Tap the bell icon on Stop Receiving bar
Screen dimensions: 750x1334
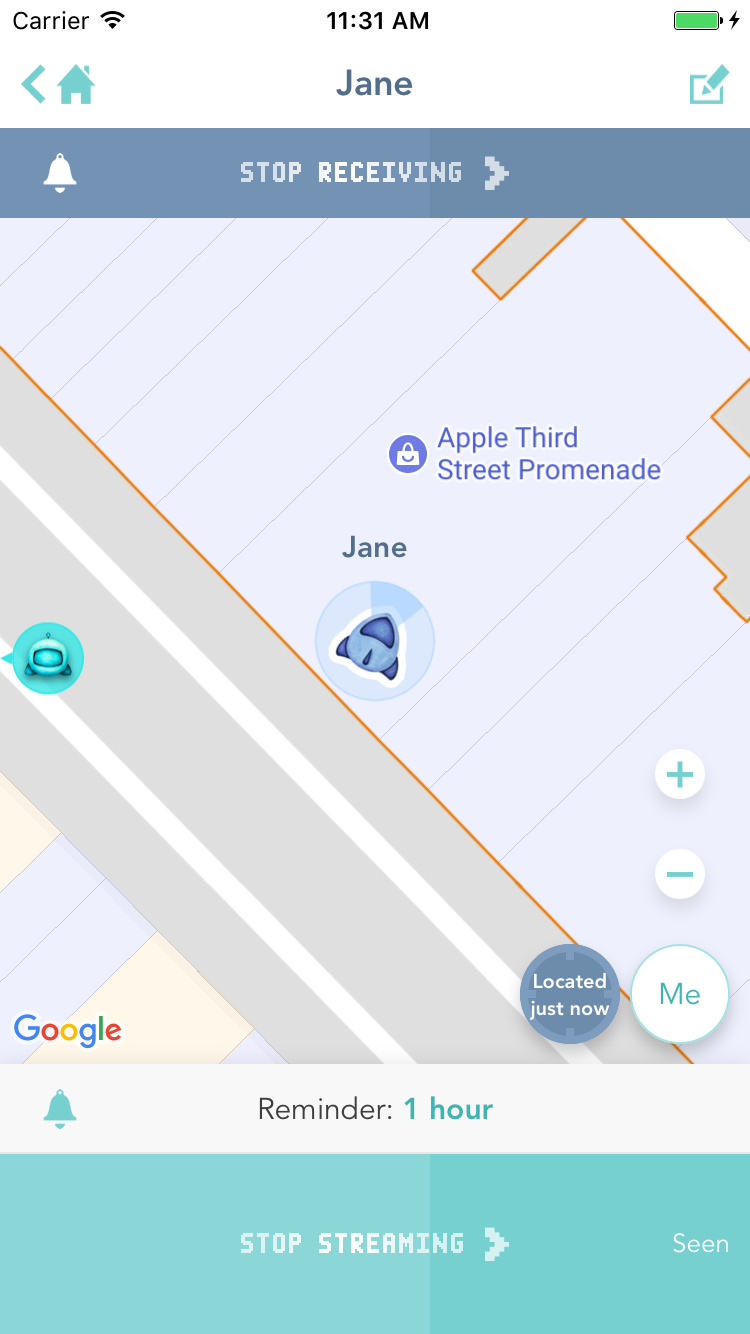click(60, 172)
